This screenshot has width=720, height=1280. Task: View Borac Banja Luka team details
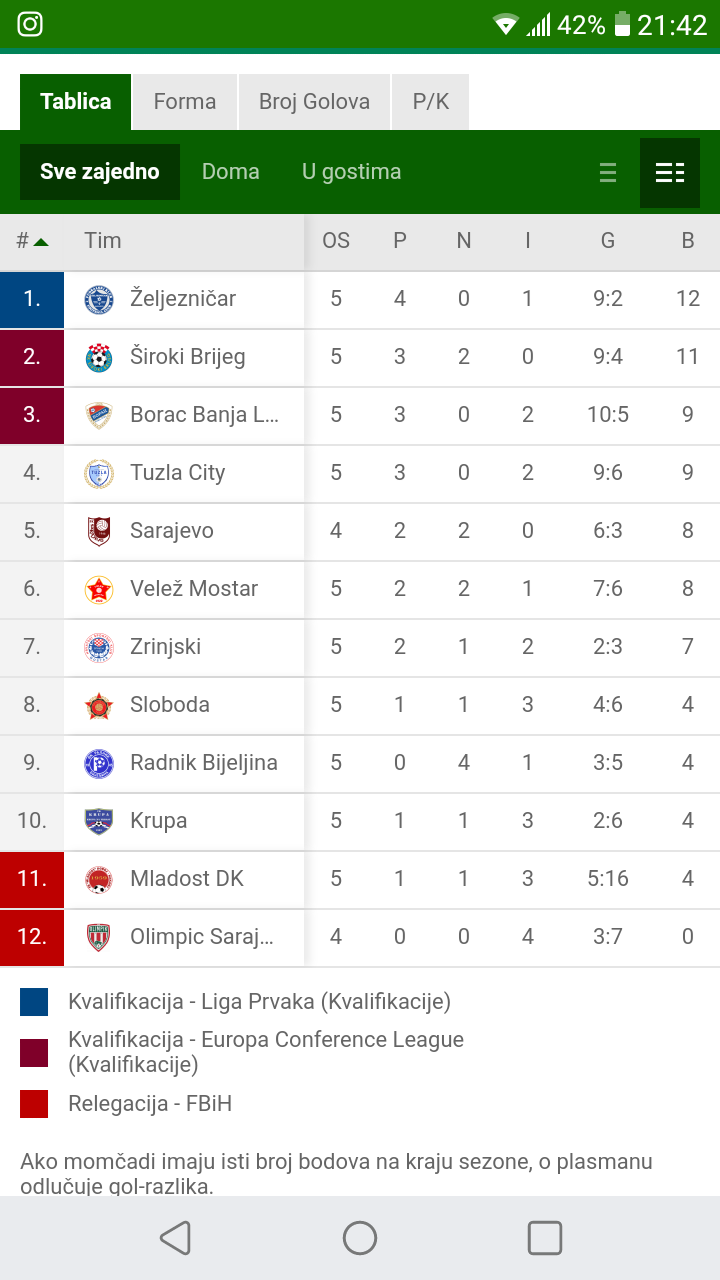[x=360, y=415]
